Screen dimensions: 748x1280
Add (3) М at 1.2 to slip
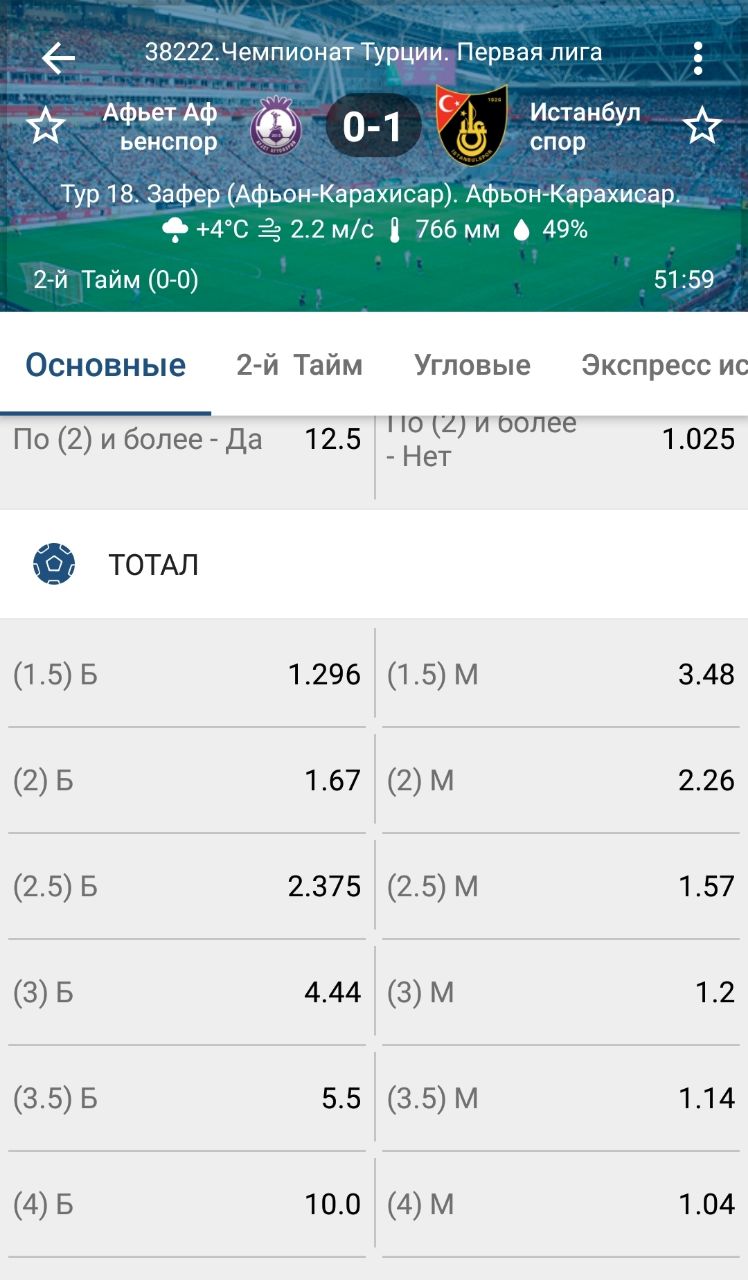pyautogui.click(x=561, y=992)
